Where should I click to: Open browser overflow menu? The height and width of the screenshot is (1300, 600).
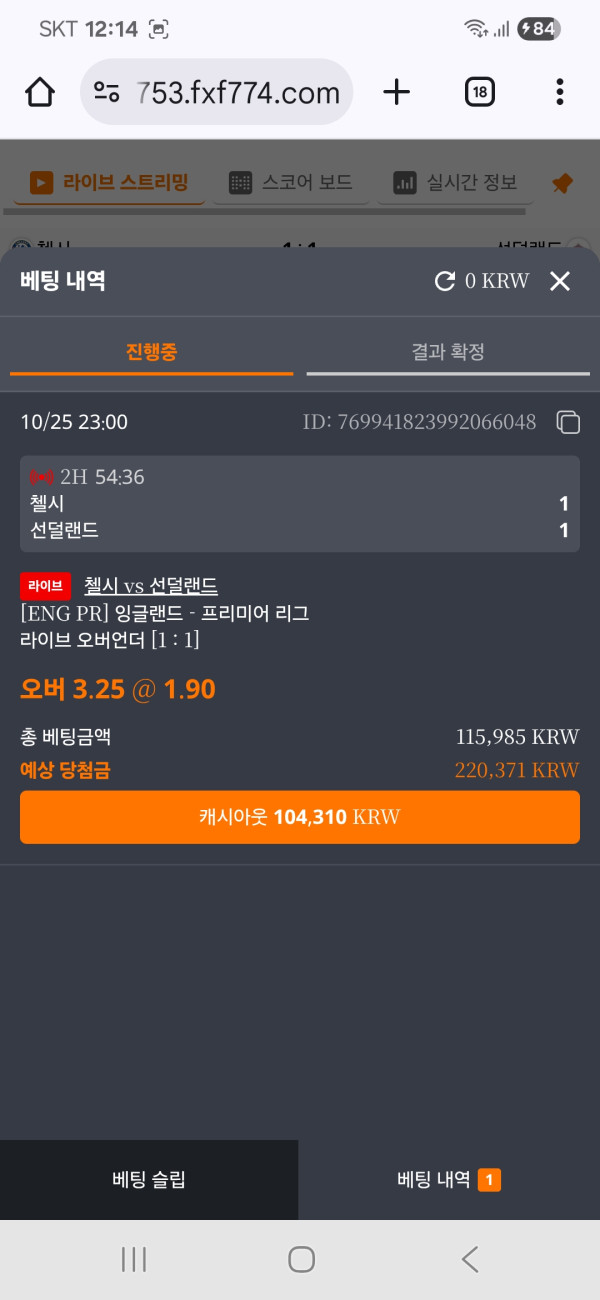[560, 92]
